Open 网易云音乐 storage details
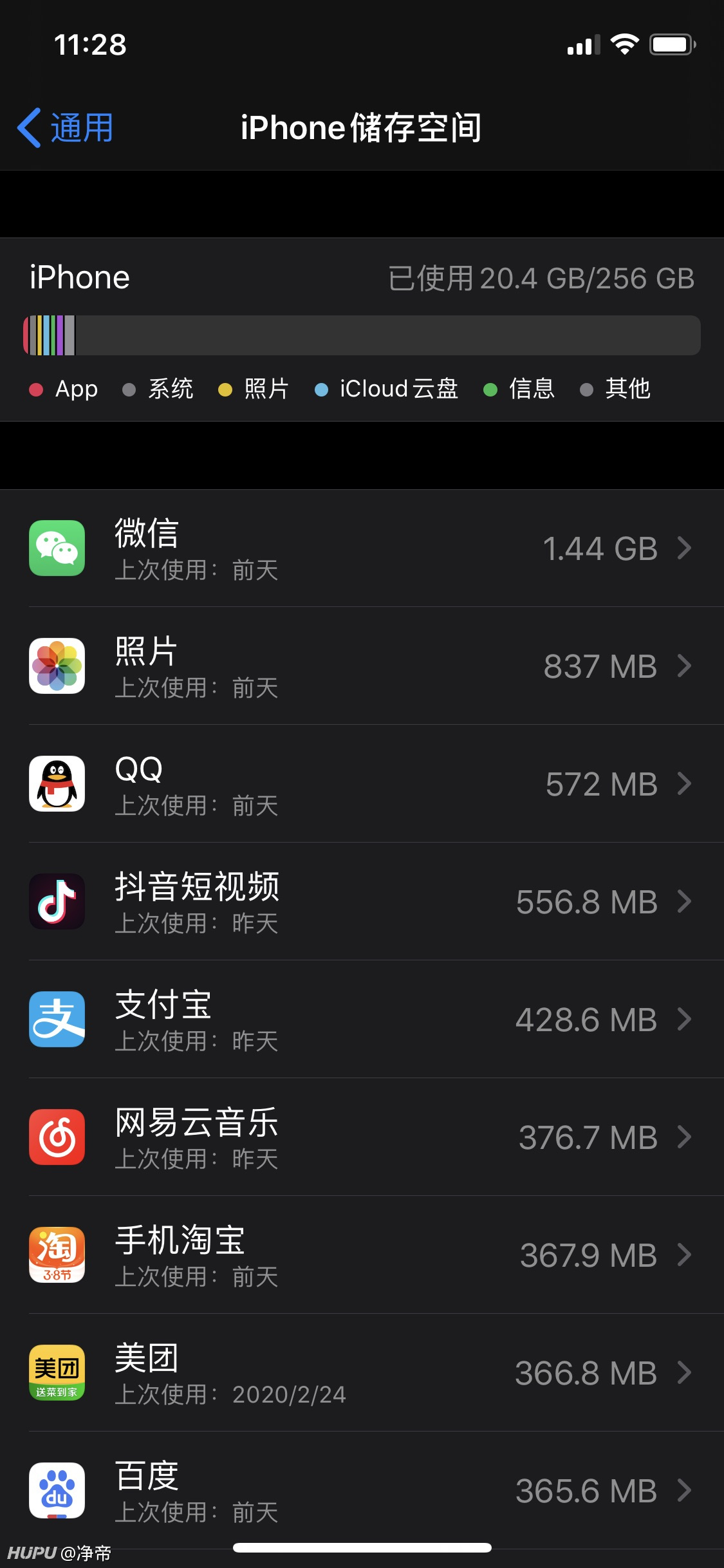 (x=362, y=1137)
